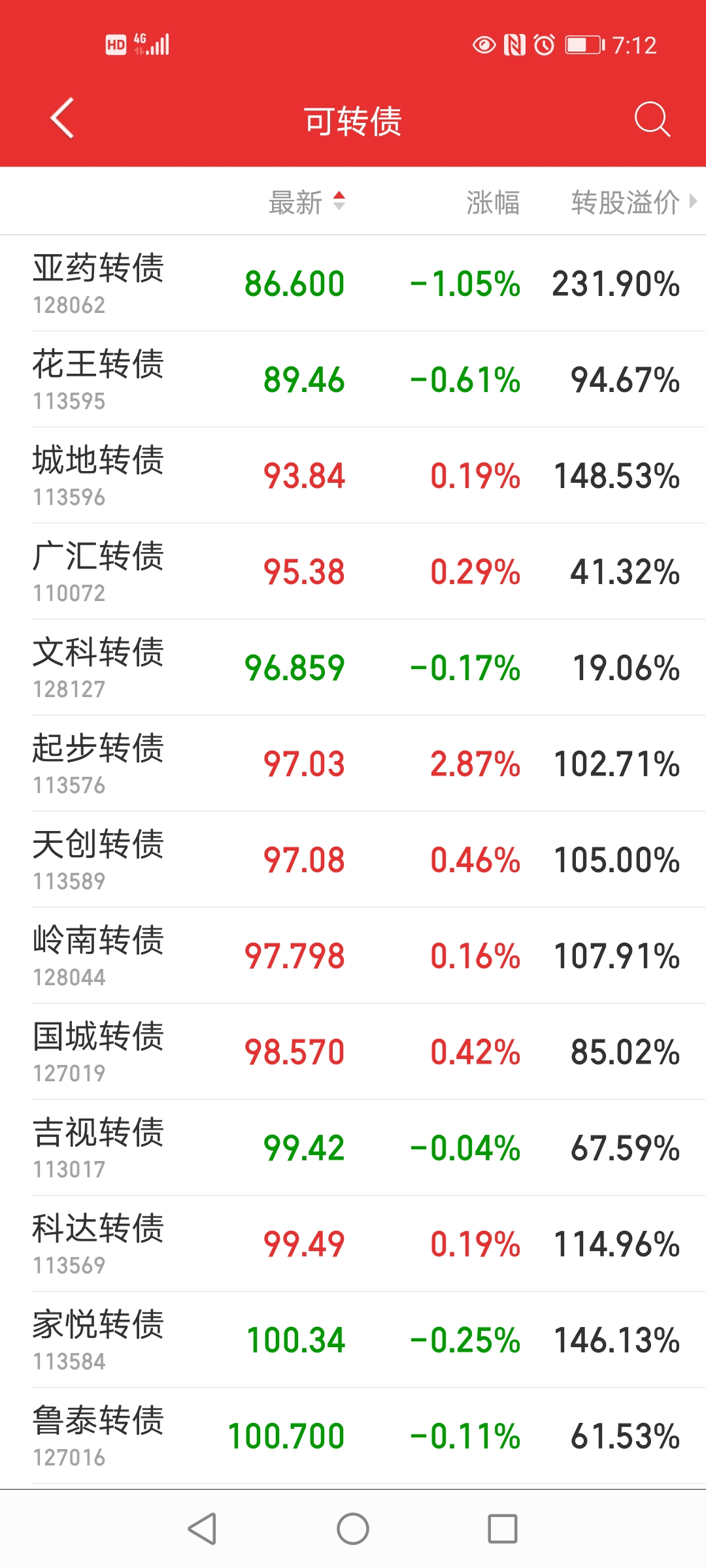Screen dimensions: 706x1568
Task: Open 花王转债 113595 details
Action: click(98, 380)
